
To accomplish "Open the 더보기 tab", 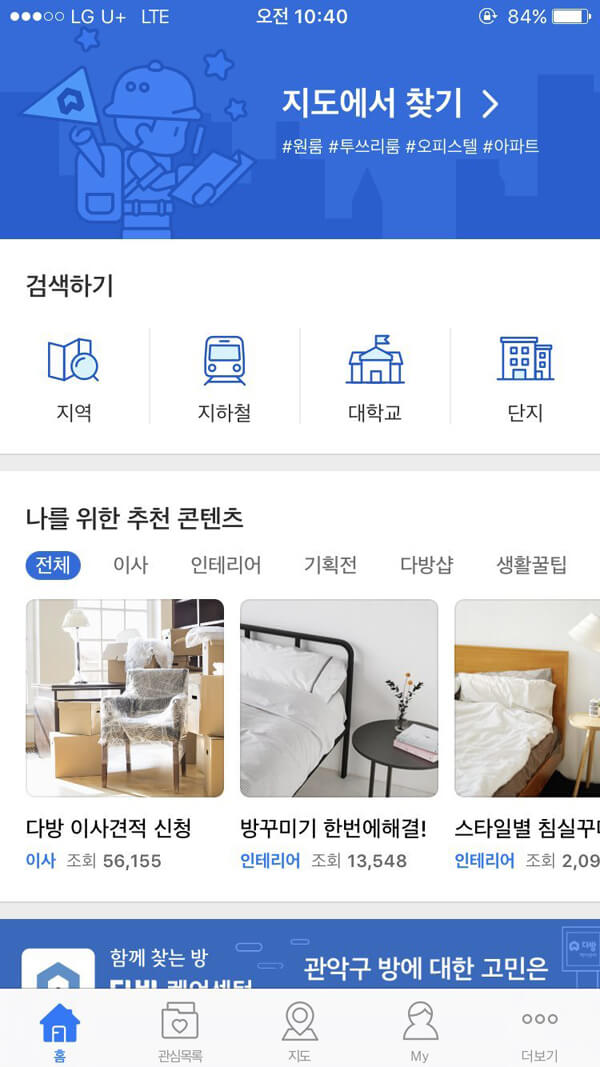I will [540, 1028].
